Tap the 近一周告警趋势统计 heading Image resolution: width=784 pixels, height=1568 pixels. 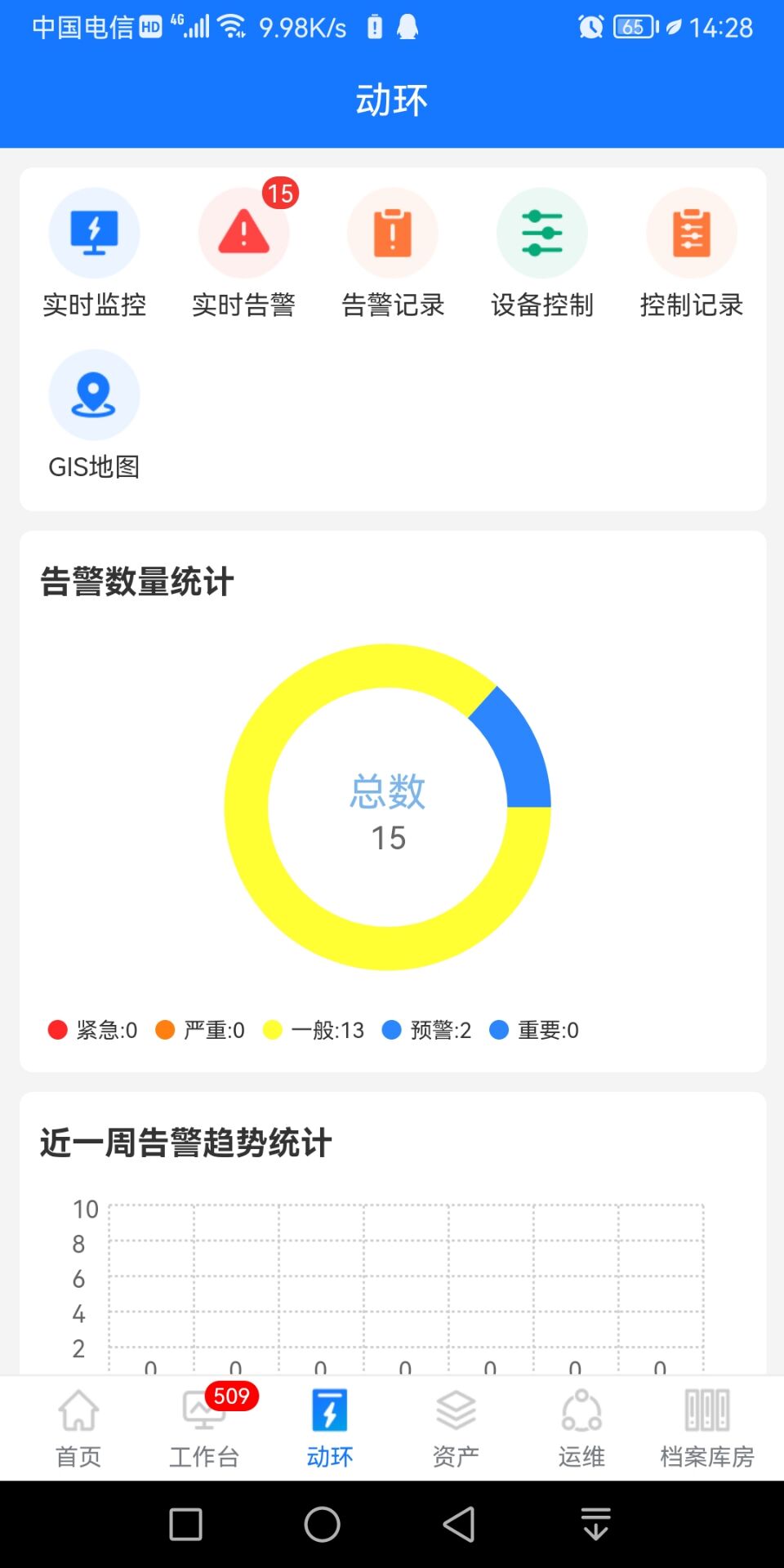(x=183, y=1144)
